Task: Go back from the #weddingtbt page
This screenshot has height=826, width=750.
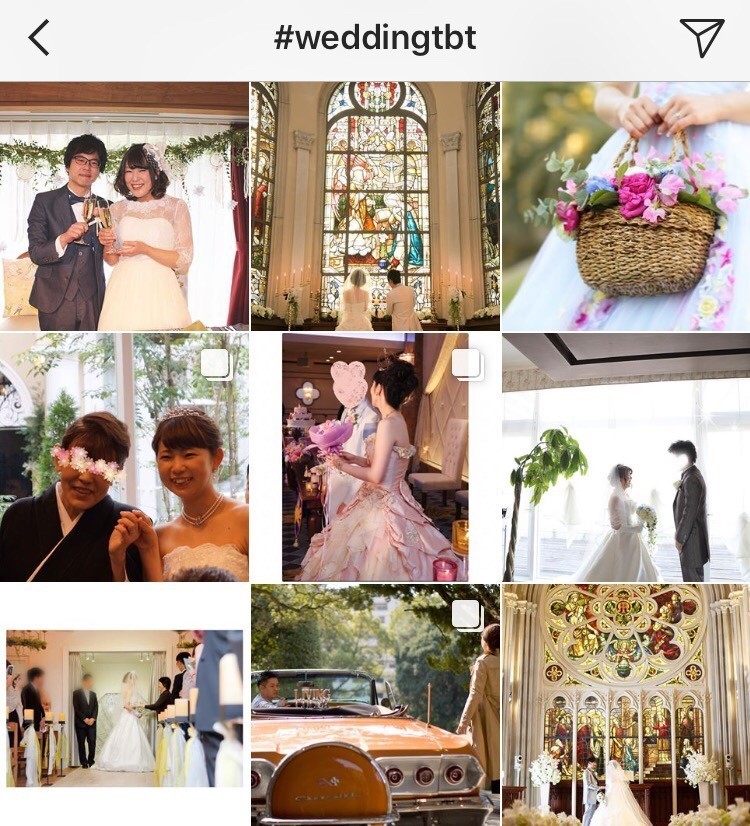Action: click(39, 38)
